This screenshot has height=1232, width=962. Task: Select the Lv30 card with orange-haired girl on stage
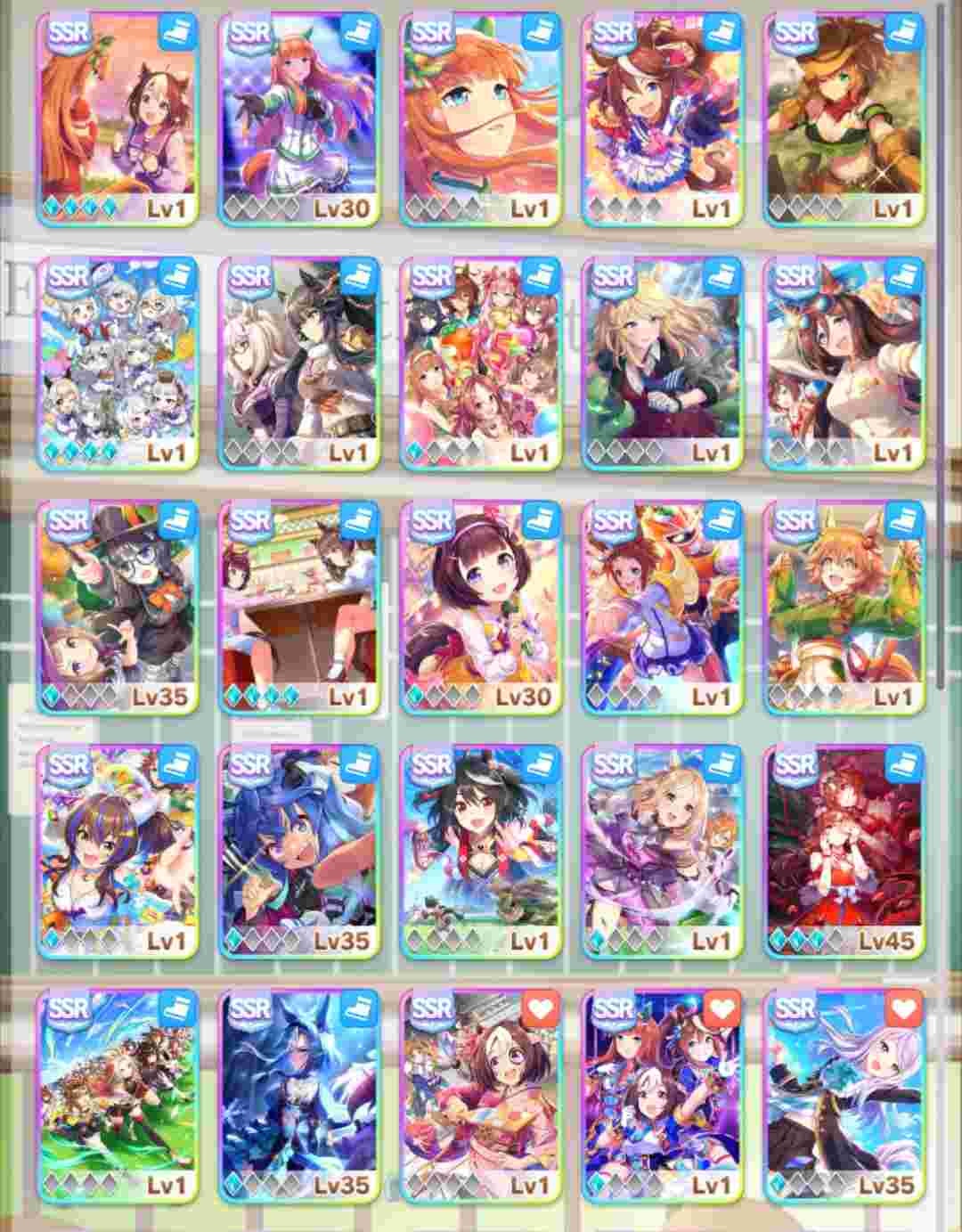click(299, 118)
